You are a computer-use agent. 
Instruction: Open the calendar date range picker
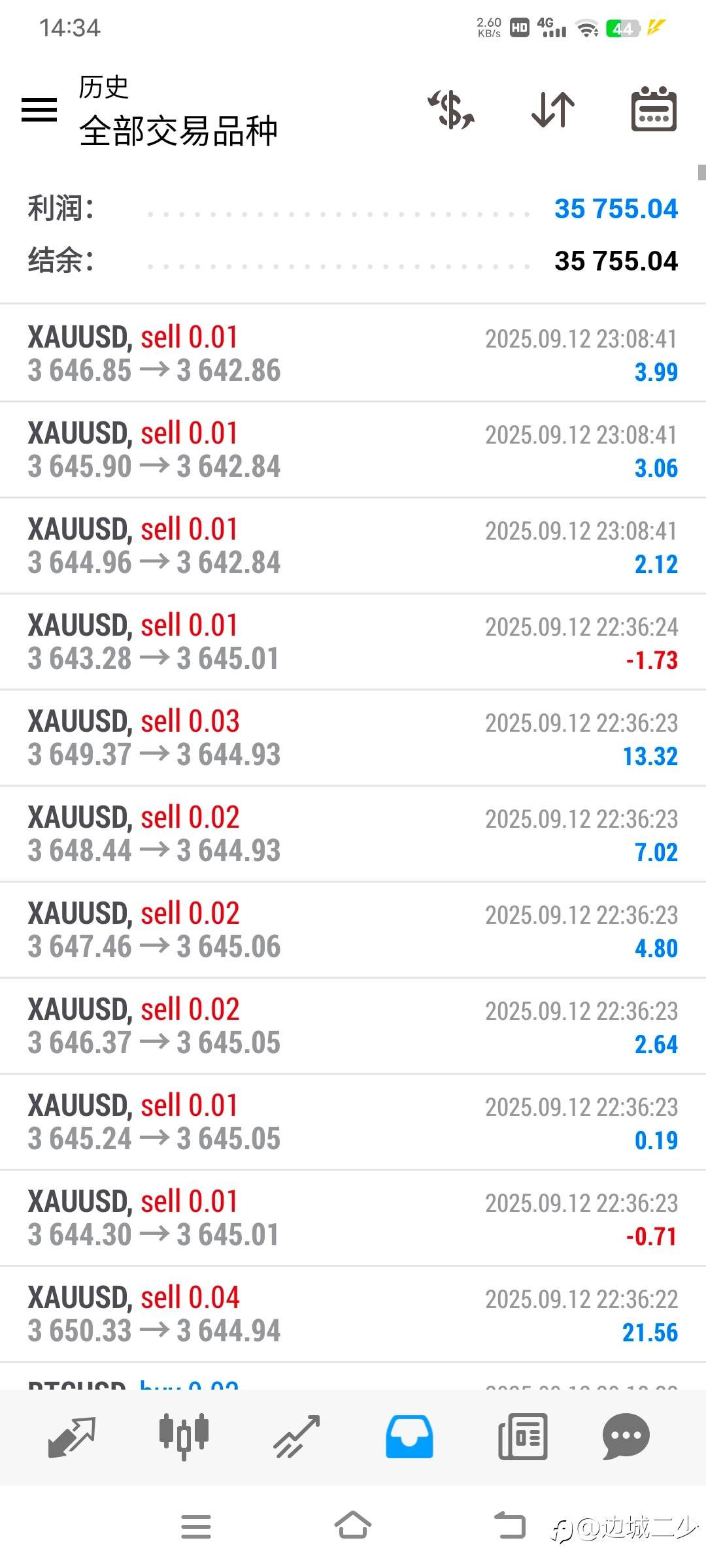654,109
